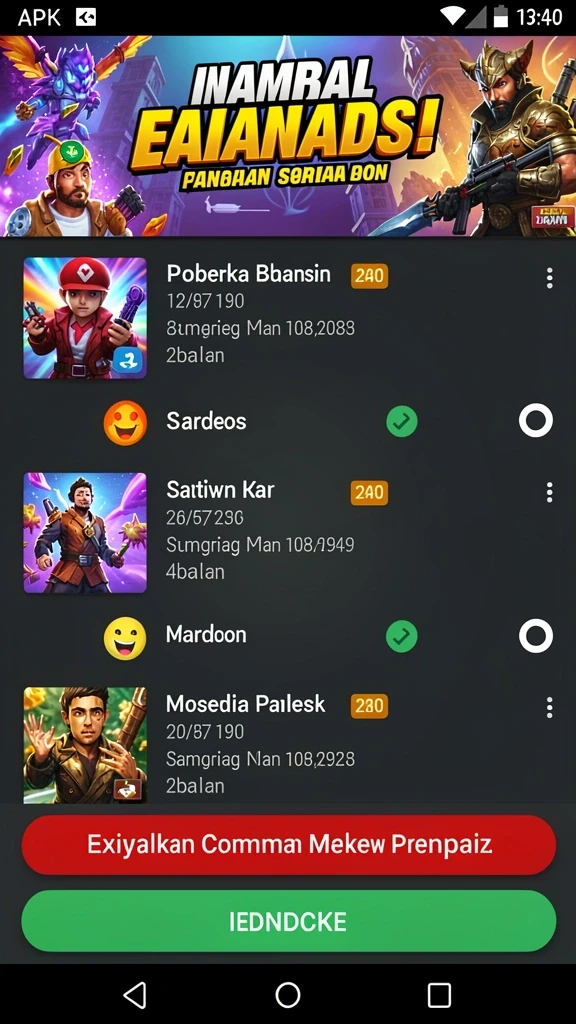Open the recent apps overview
576x1024 pixels.
click(440, 995)
